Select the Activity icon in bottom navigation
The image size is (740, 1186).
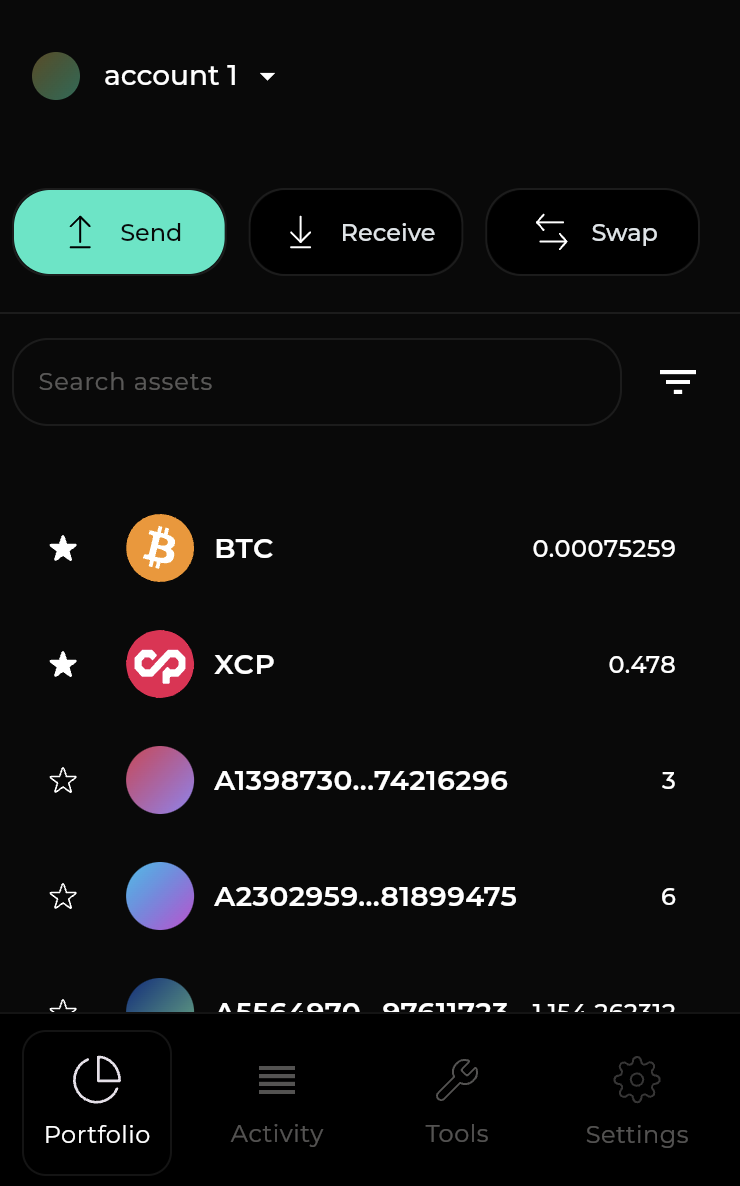click(x=276, y=1079)
